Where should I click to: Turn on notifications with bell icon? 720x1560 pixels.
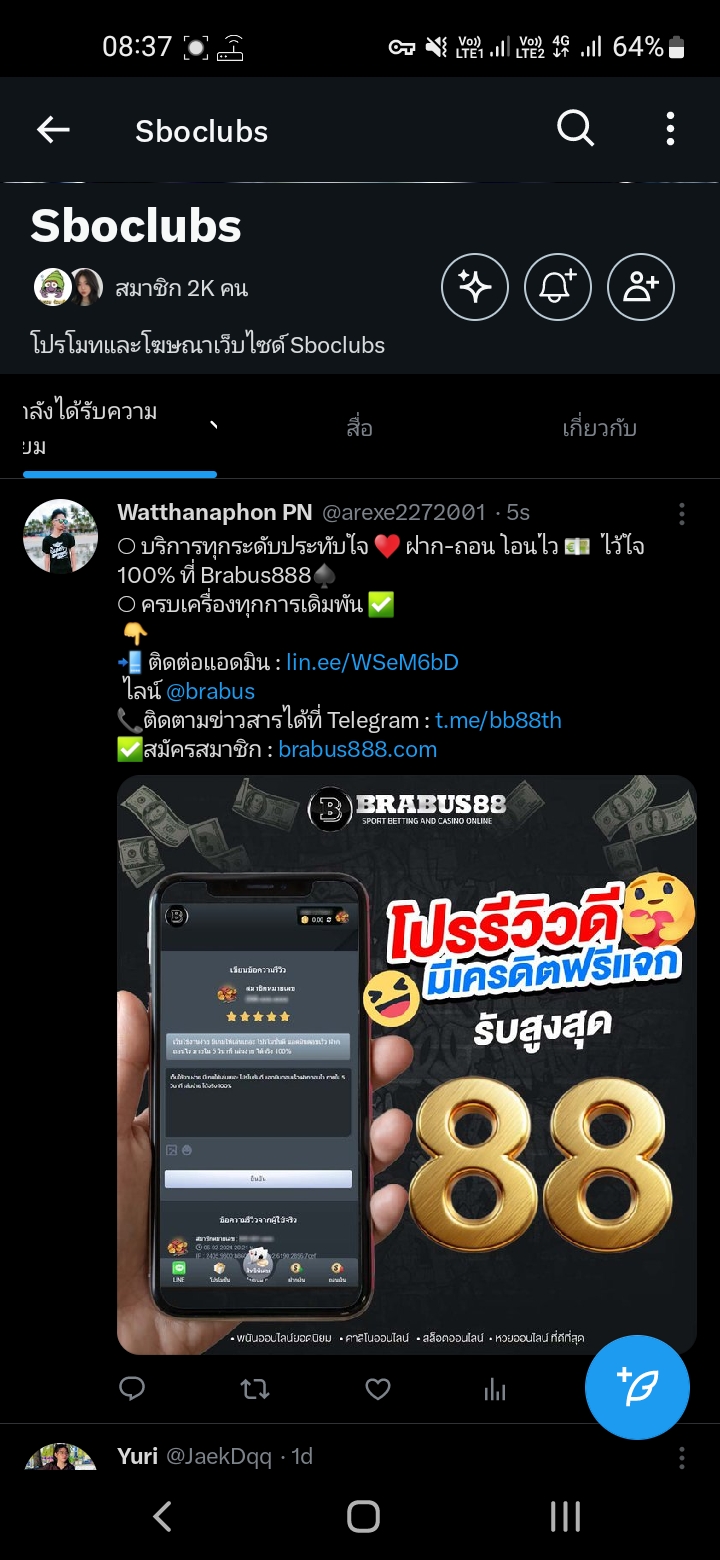point(558,287)
